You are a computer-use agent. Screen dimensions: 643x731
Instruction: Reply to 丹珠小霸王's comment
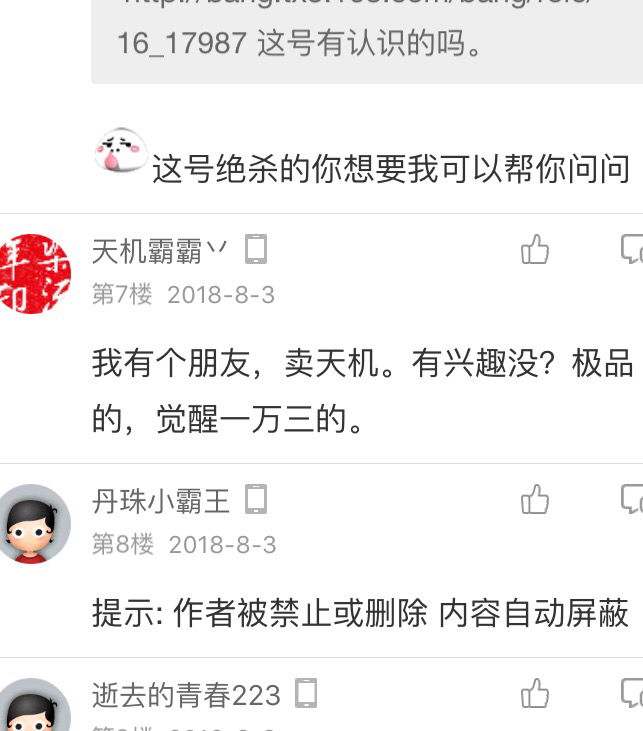pos(632,499)
